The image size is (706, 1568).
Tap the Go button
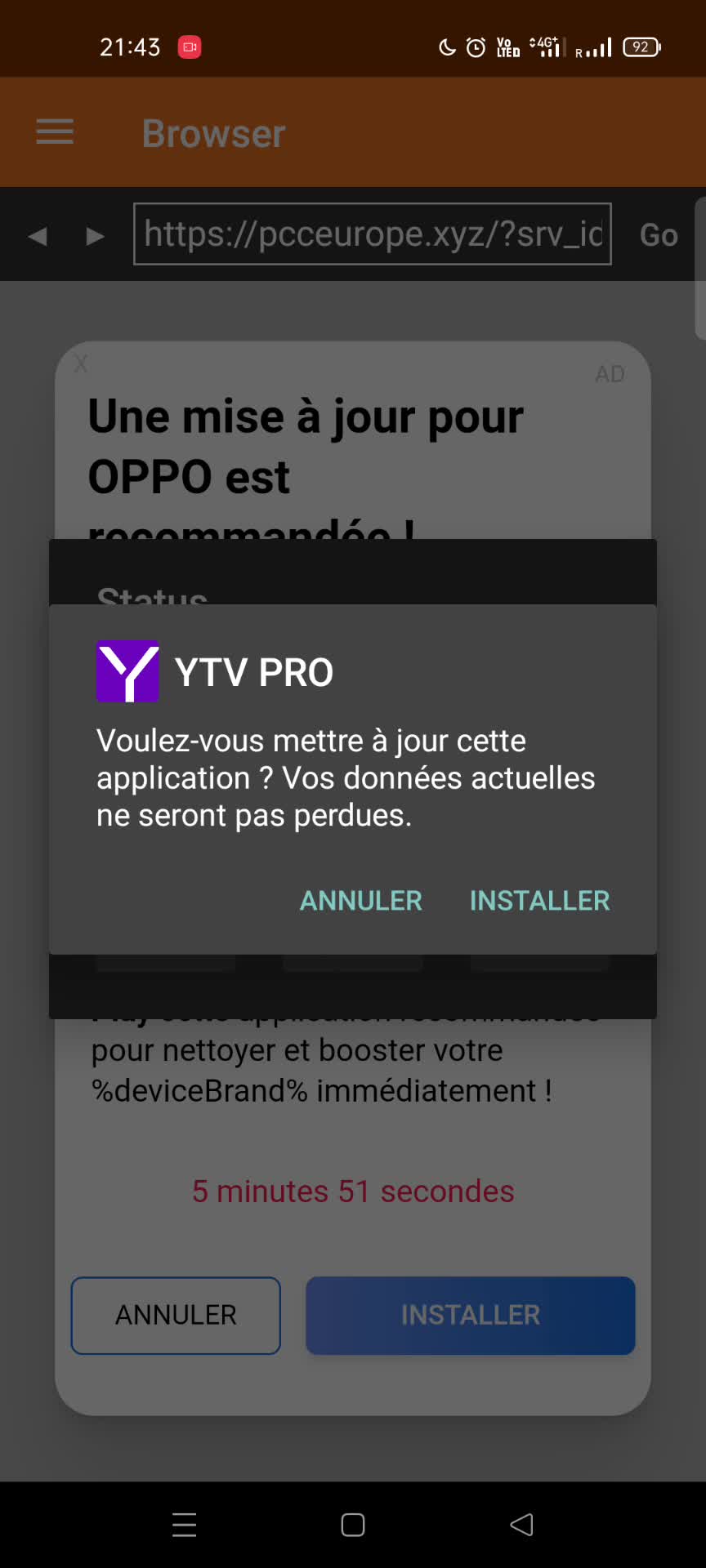[659, 235]
